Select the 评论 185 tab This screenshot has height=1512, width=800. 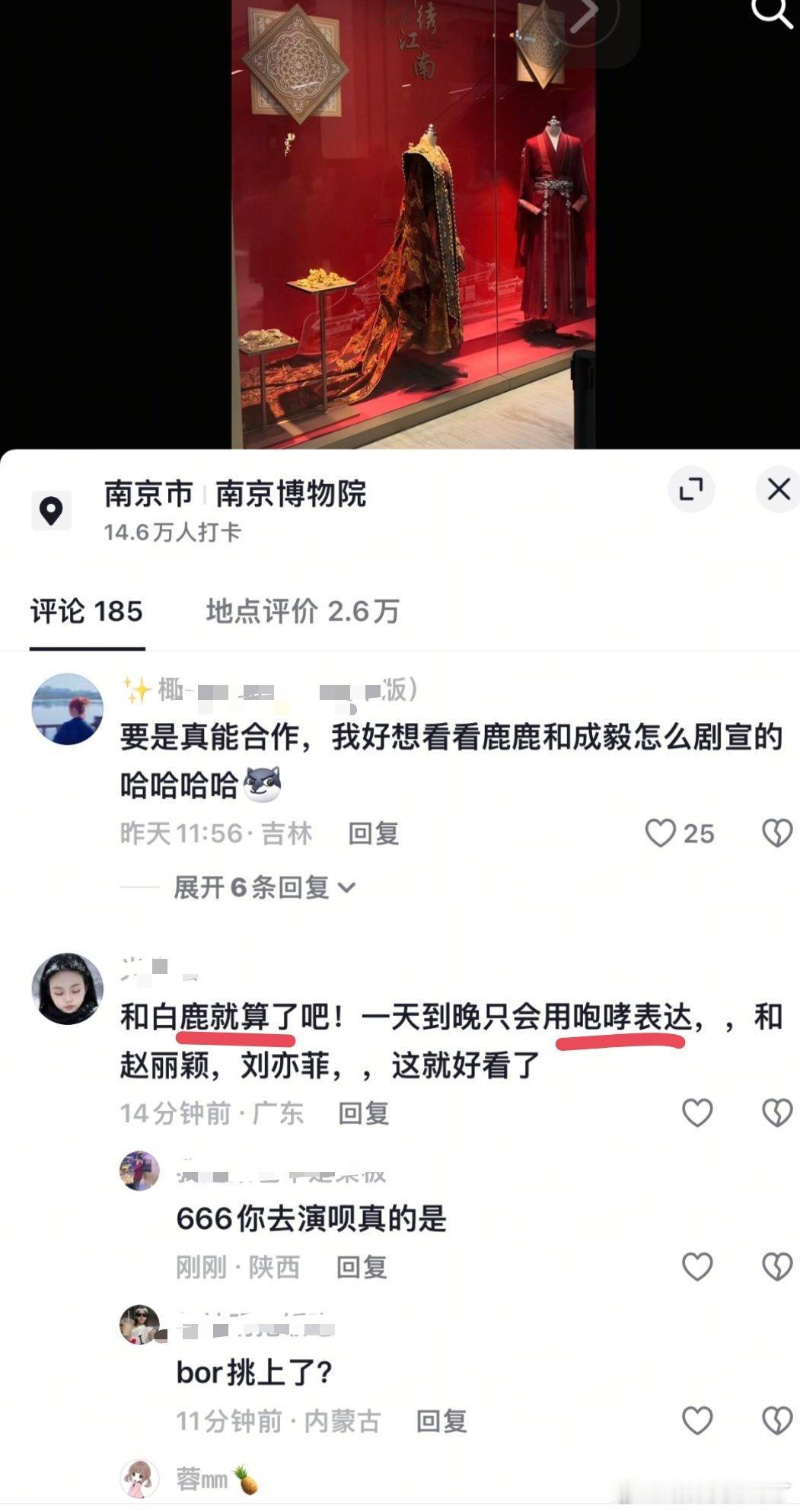85,610
